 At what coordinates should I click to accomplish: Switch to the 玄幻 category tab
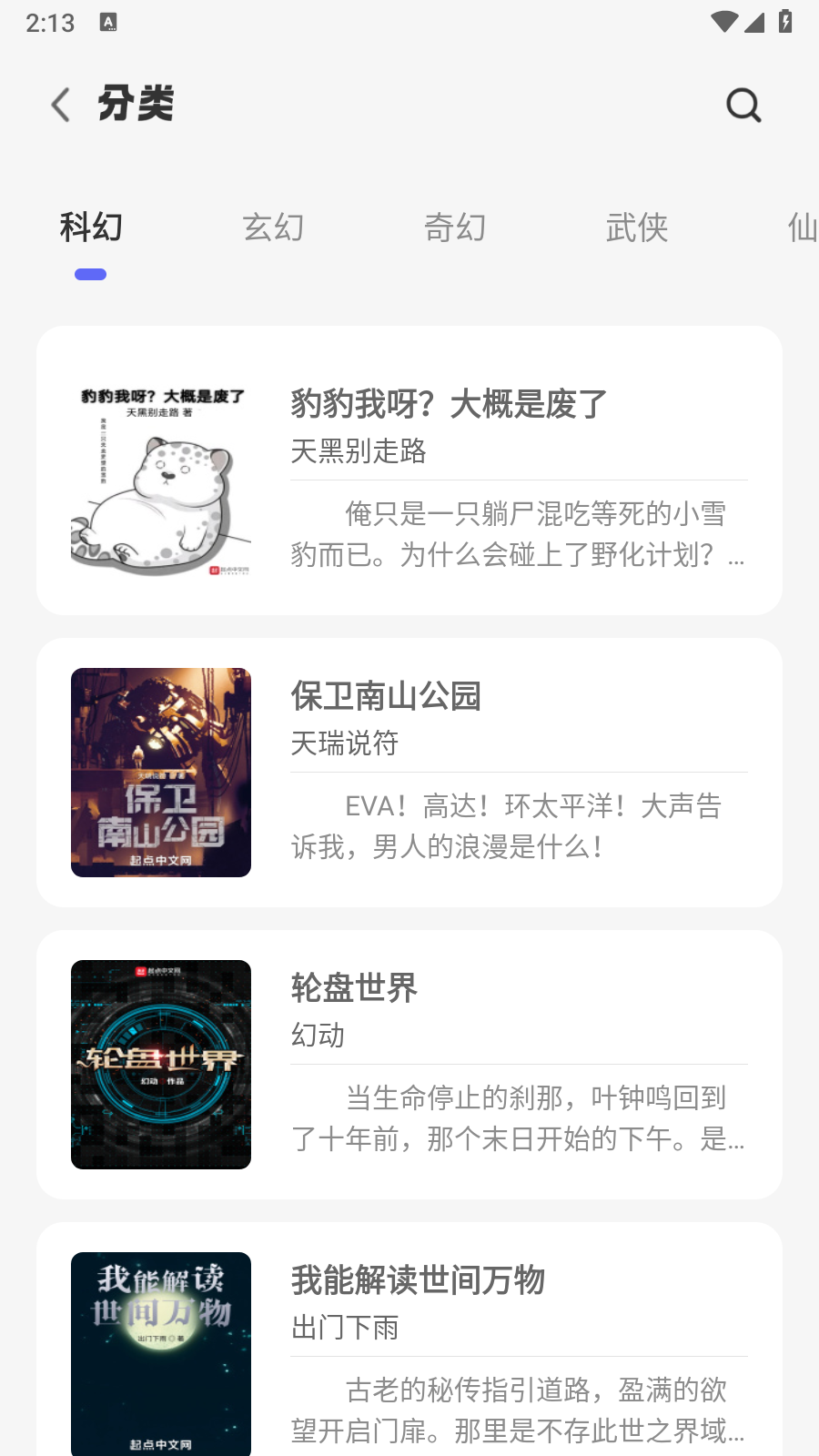click(273, 227)
